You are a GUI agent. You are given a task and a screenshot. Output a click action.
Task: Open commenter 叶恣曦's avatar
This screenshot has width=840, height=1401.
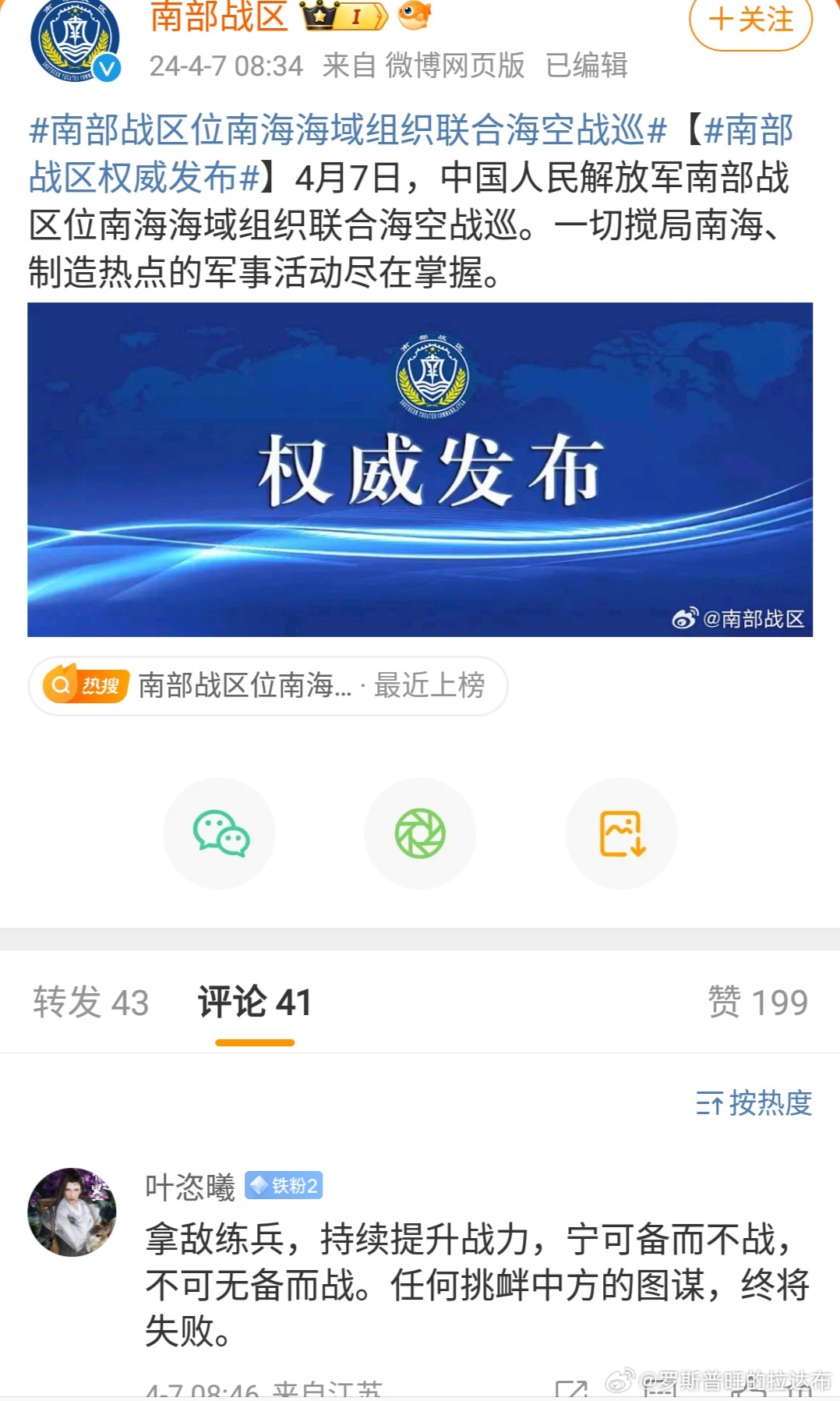tap(72, 1212)
